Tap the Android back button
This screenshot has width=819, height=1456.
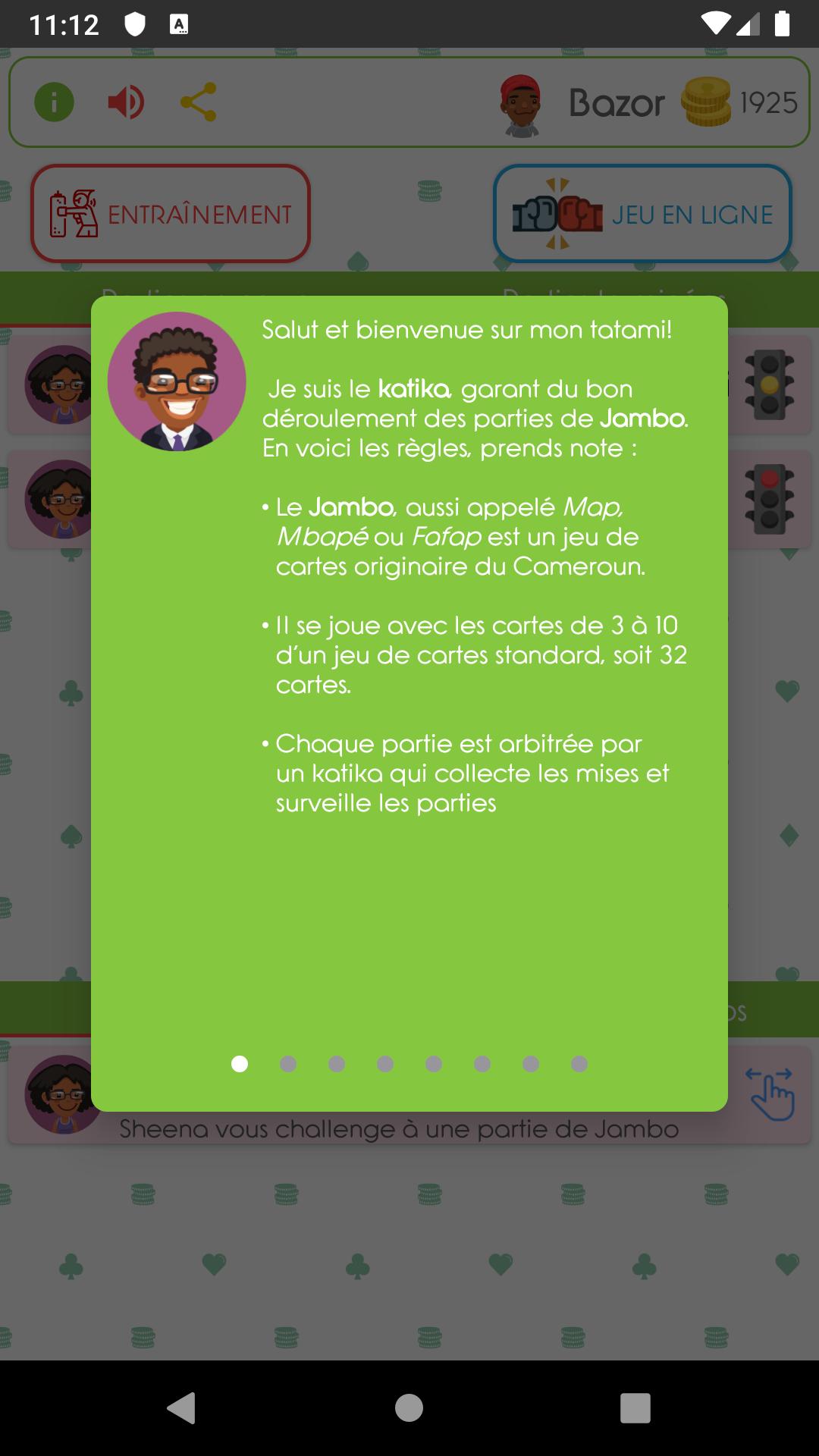[181, 1408]
